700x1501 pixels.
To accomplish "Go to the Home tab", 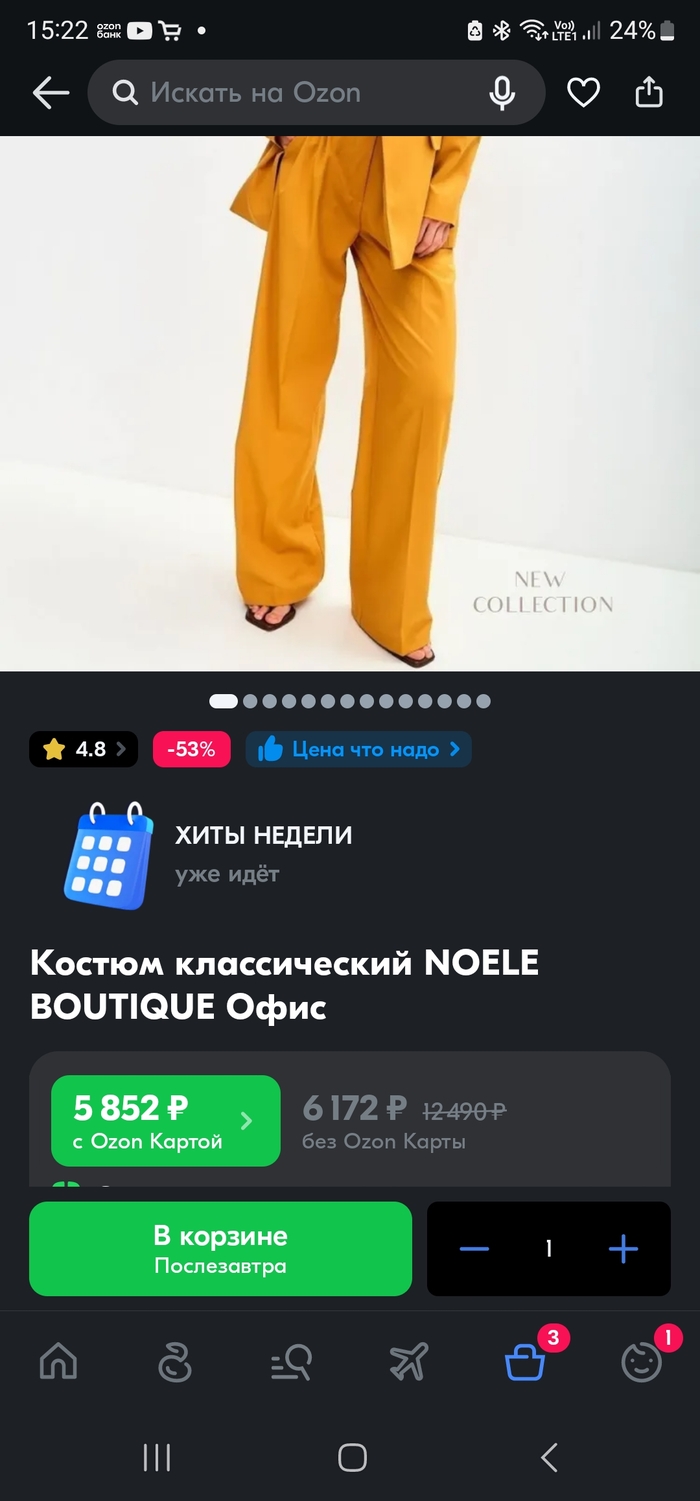I will [x=58, y=1361].
